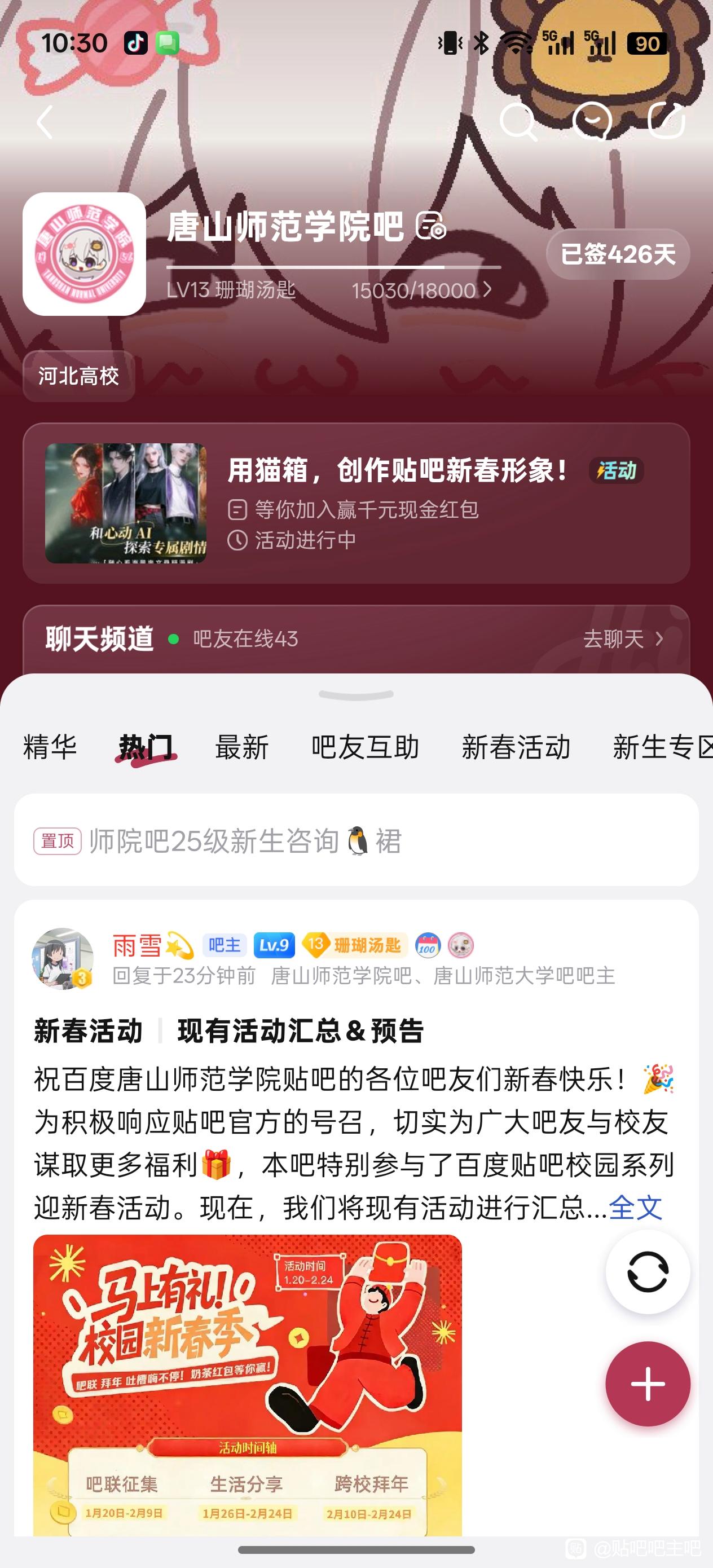Expand post via 全文 link

635,1207
